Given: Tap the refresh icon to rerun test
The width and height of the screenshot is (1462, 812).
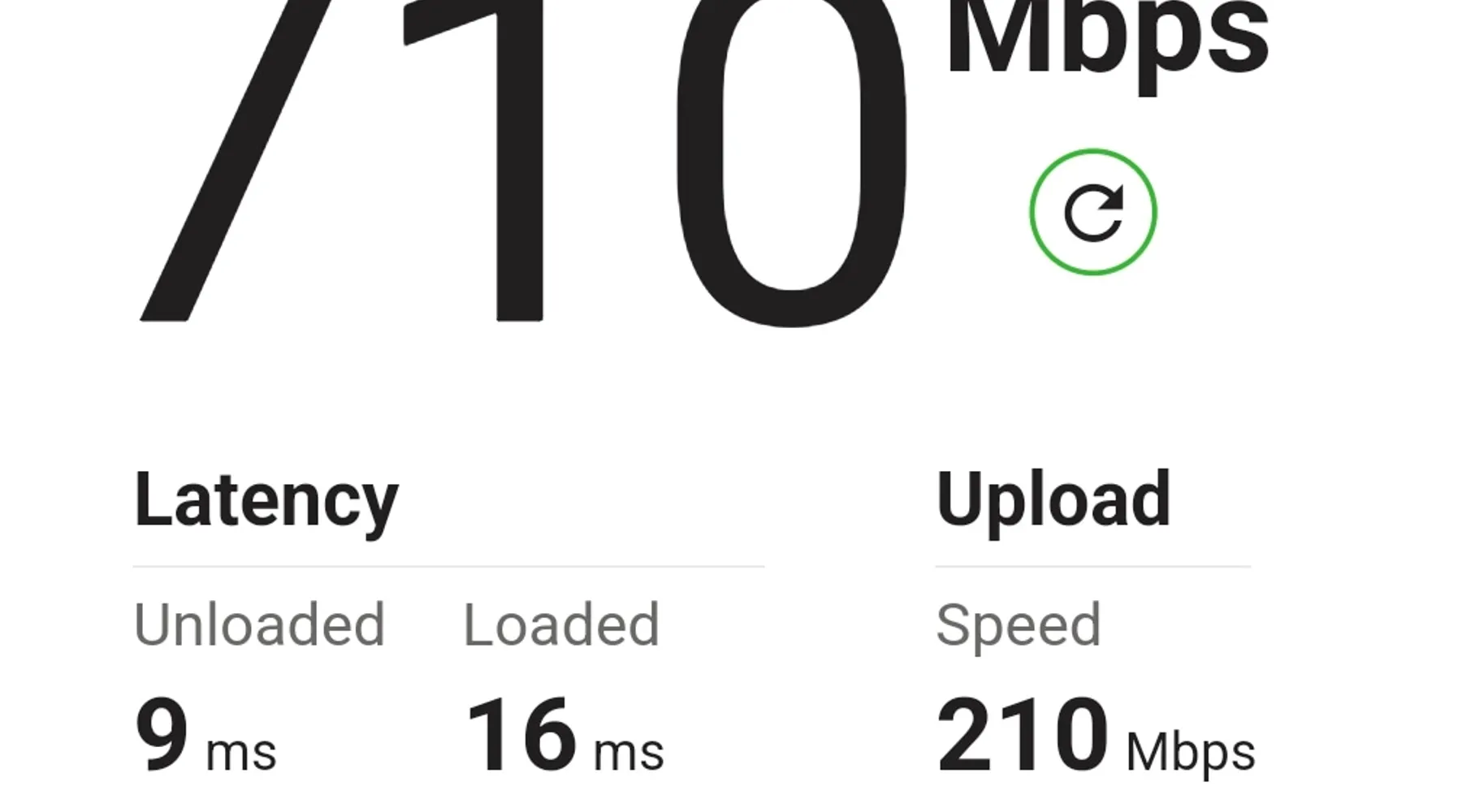Looking at the screenshot, I should click(1092, 212).
